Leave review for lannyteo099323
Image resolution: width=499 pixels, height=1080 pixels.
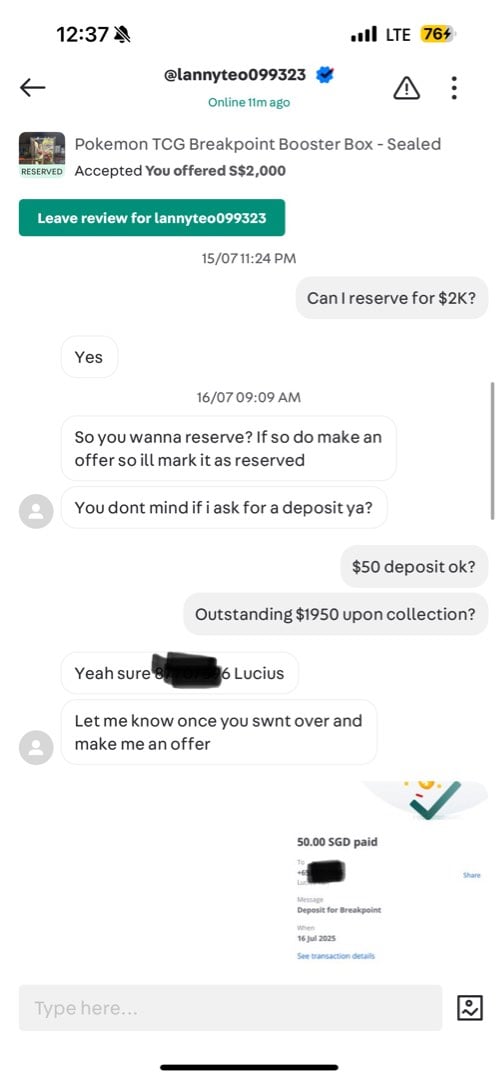point(152,218)
